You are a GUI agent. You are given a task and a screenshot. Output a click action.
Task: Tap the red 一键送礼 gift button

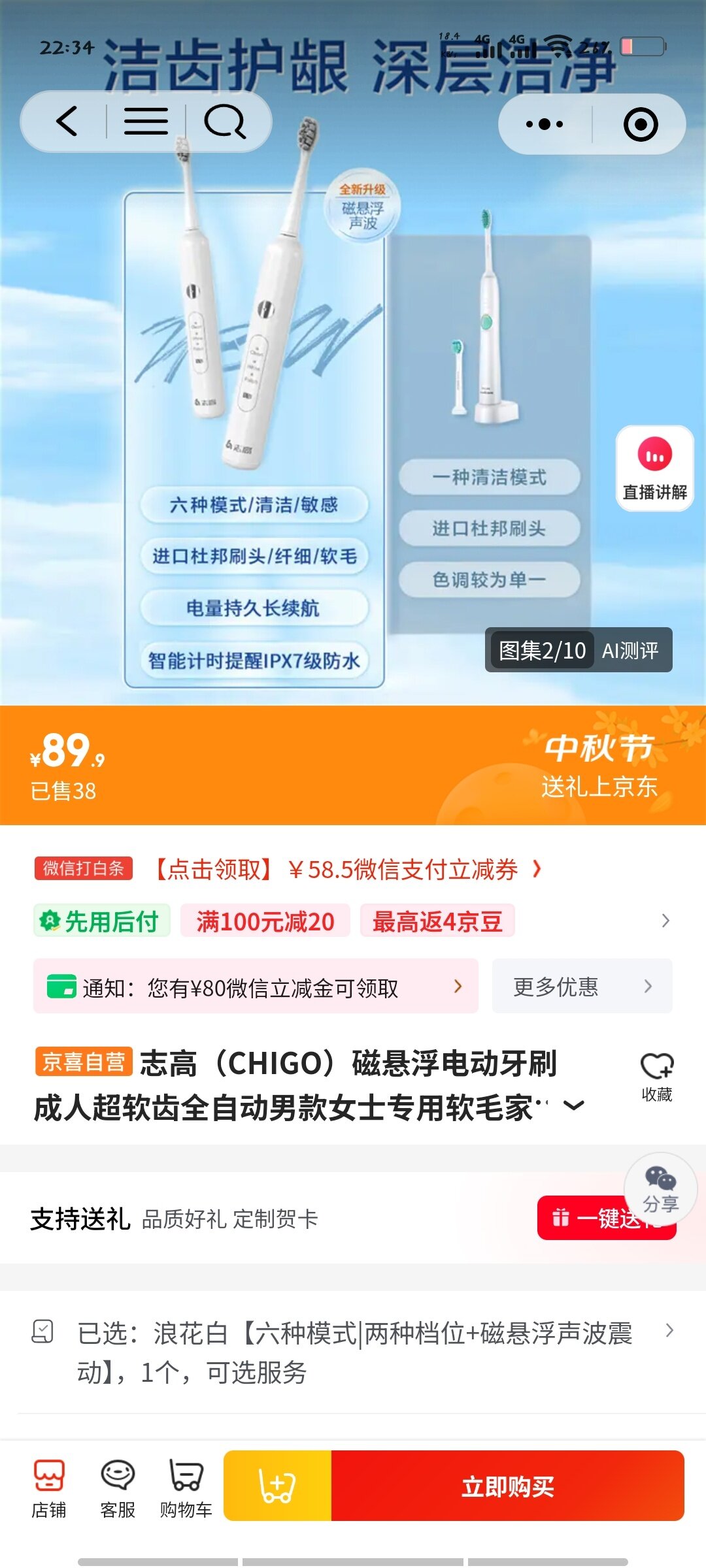(x=588, y=1219)
